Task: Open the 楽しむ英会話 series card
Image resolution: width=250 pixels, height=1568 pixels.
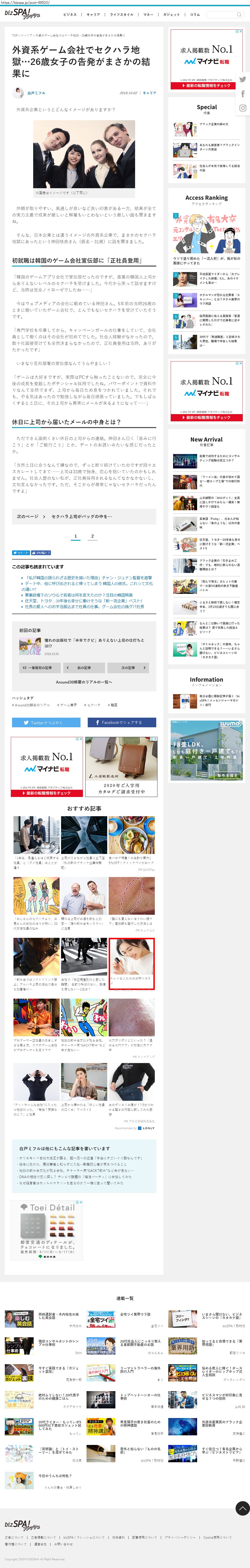Action: tap(43, 1319)
